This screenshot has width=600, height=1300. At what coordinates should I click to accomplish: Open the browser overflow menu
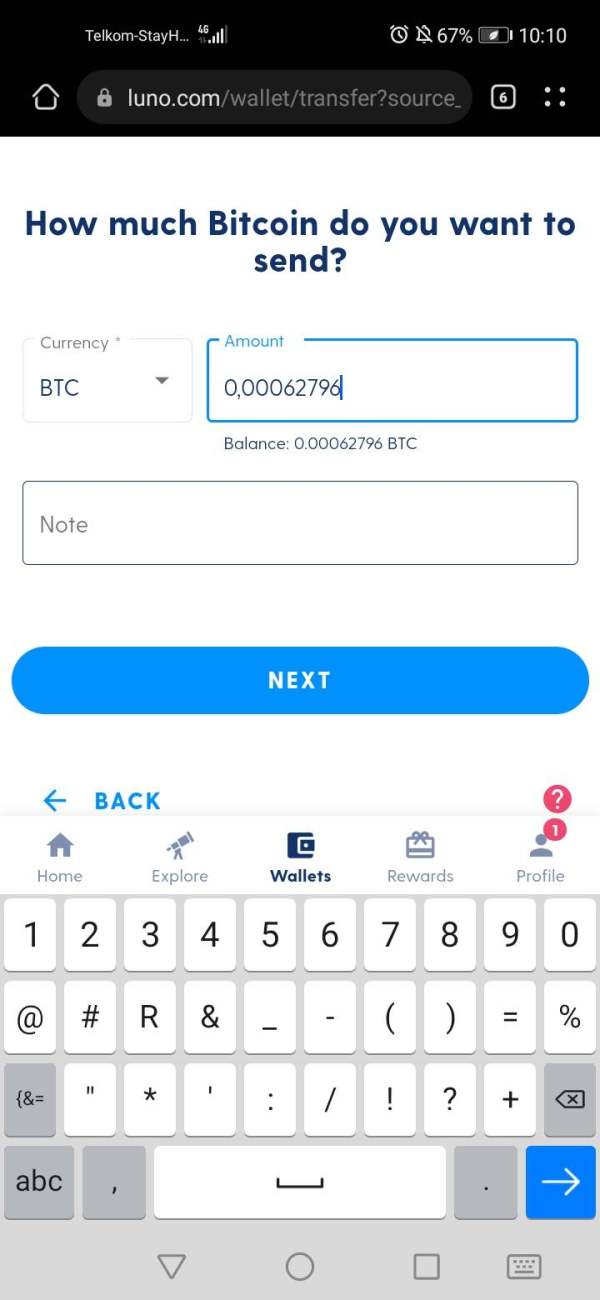click(x=555, y=97)
